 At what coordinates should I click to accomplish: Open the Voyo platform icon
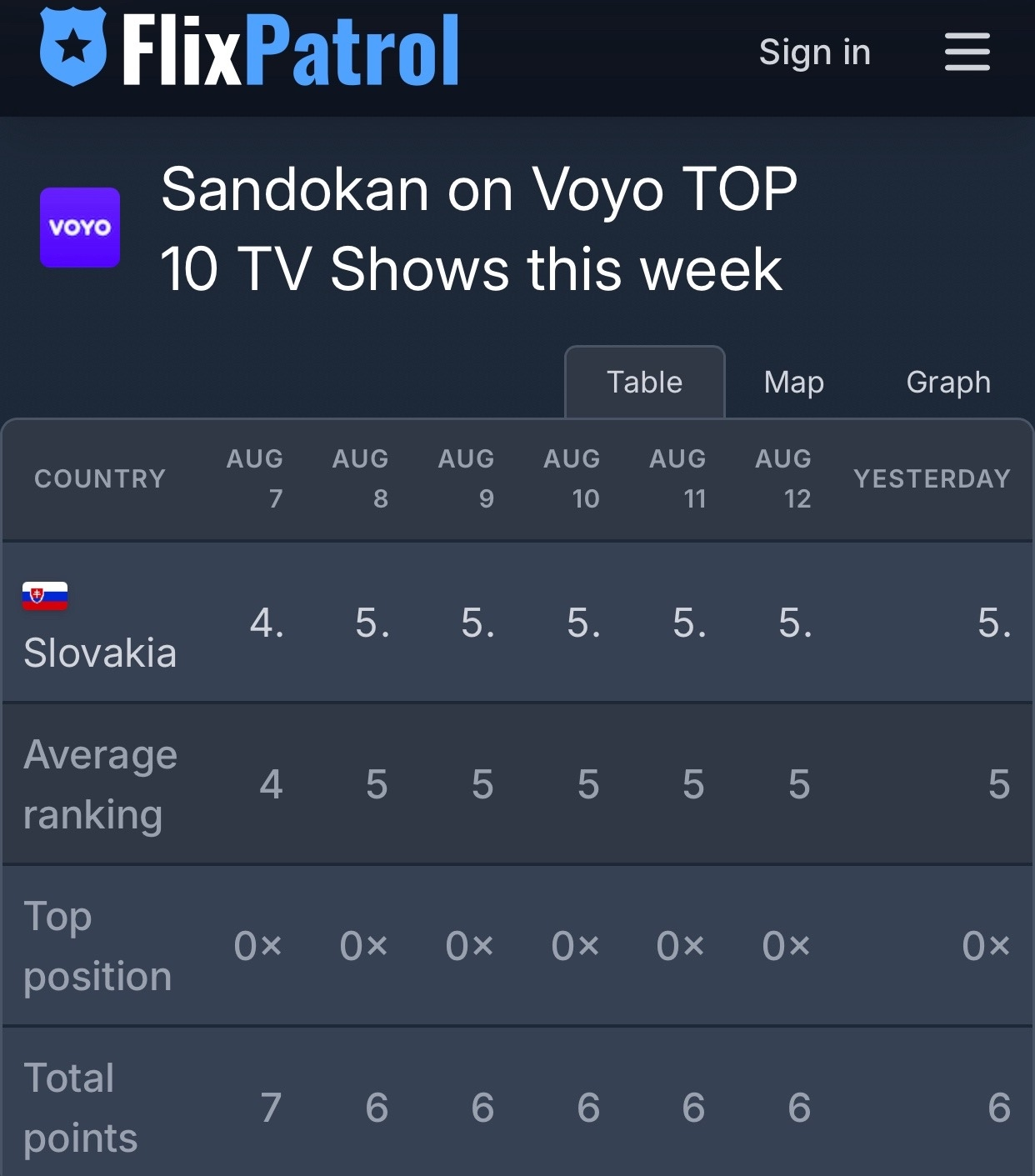pyautogui.click(x=80, y=228)
